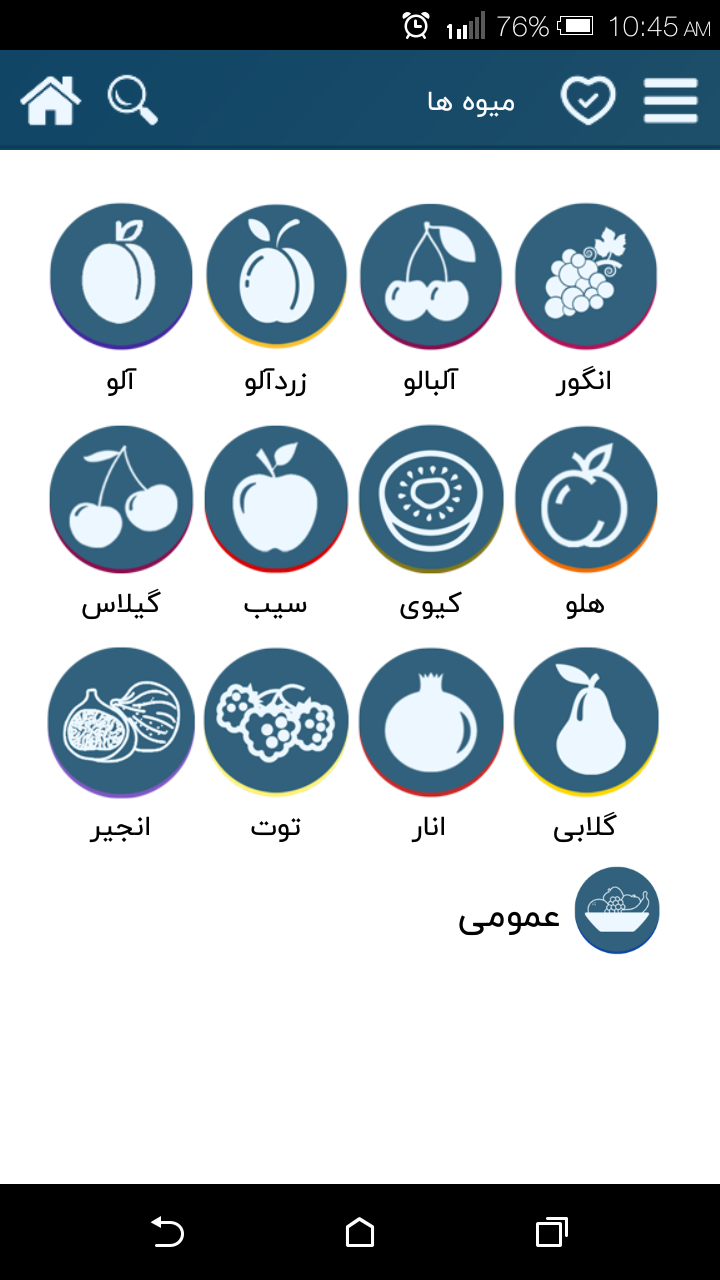Tap the cherry category (گیلاس)
The width and height of the screenshot is (720, 1280).
tap(121, 498)
